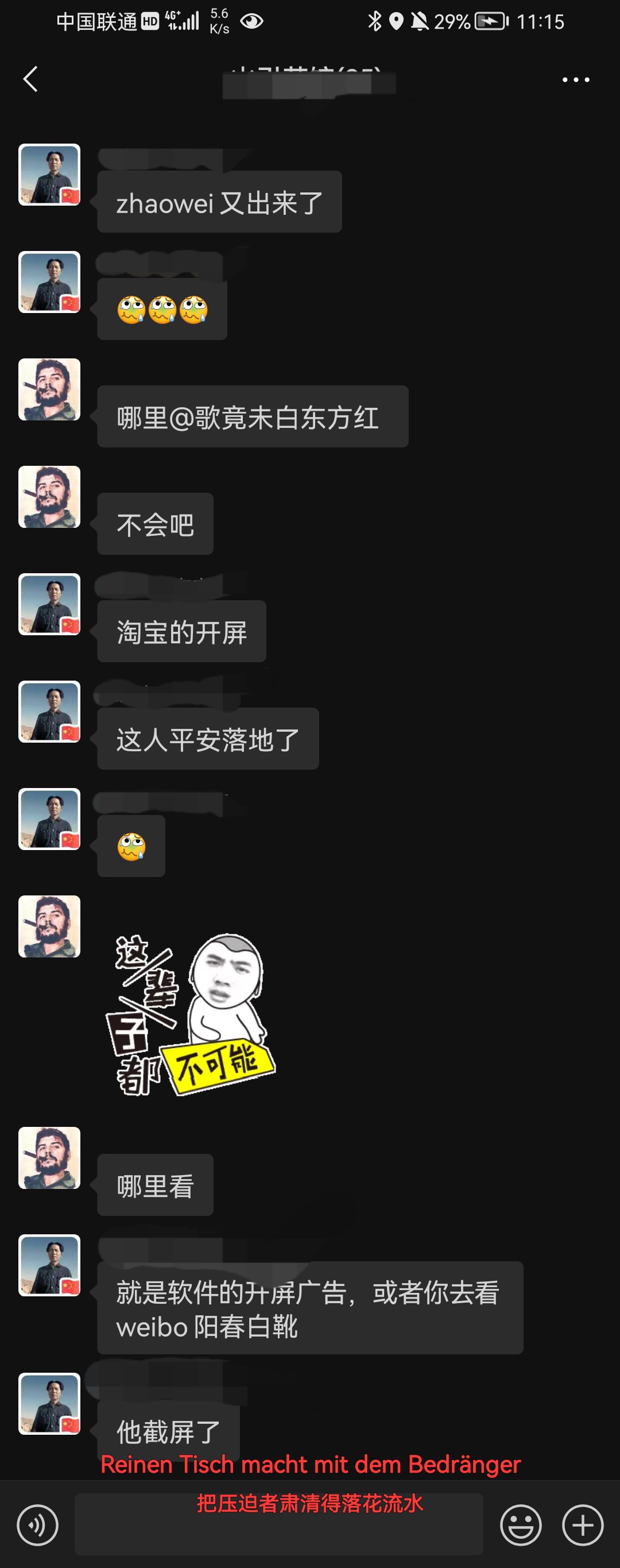View profile of sender of 不会吧
Image resolution: width=620 pixels, height=1568 pixels.
pos(49,497)
